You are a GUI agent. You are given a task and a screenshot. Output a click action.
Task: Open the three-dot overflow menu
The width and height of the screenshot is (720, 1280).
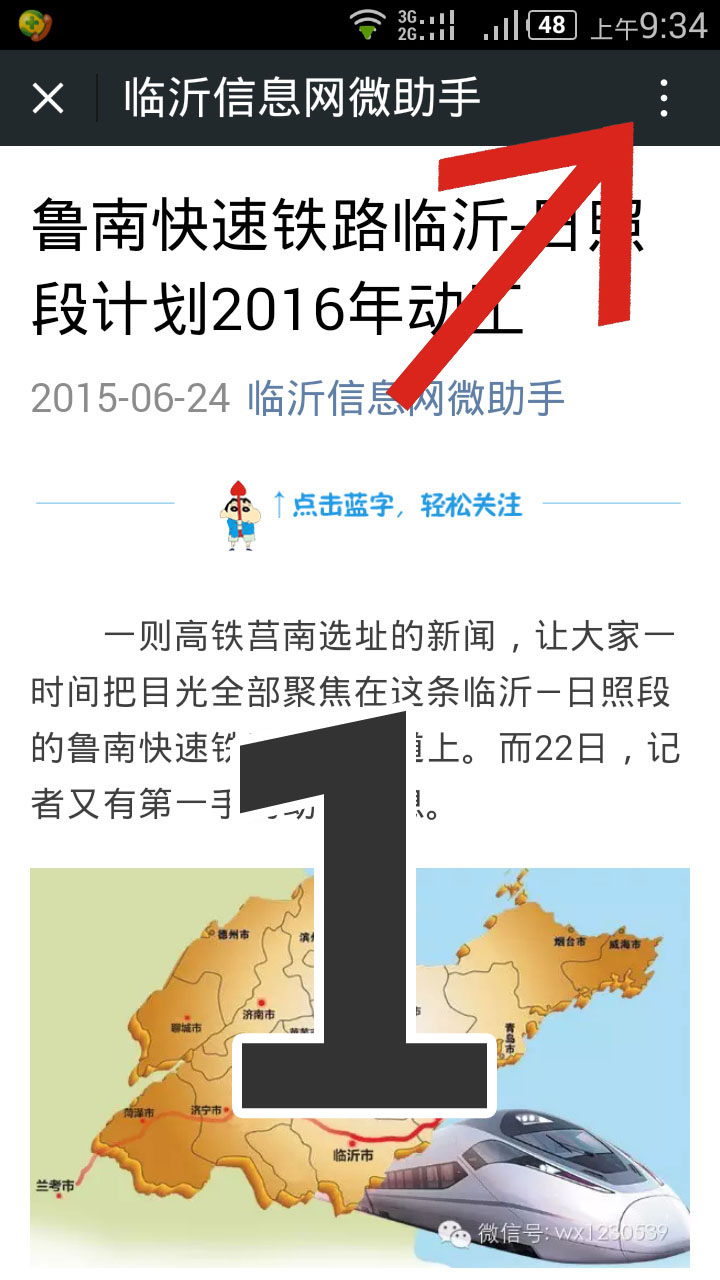(x=663, y=98)
